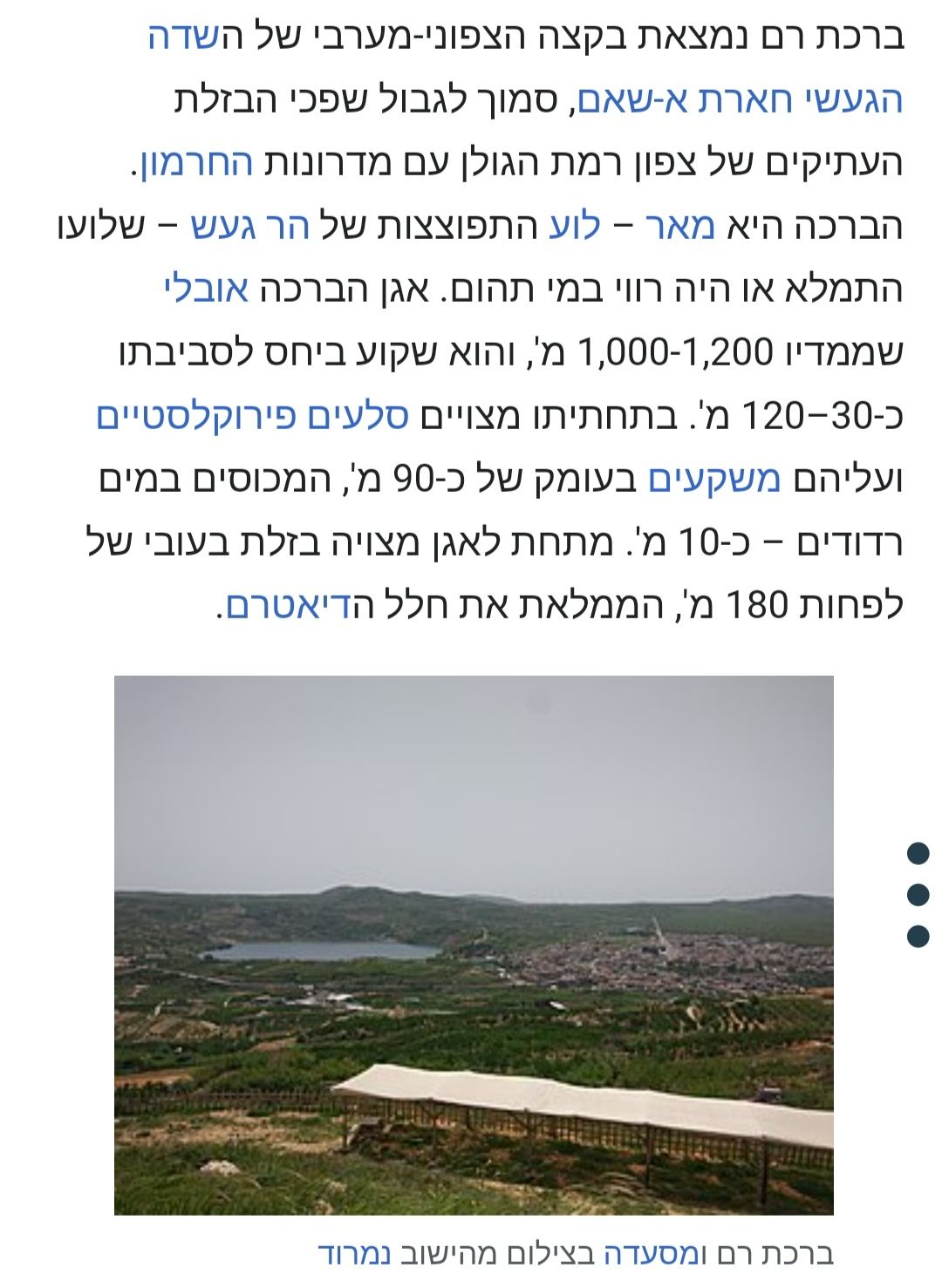Open the אובלי link
The height and width of the screenshot is (1288, 942).
coord(206,290)
